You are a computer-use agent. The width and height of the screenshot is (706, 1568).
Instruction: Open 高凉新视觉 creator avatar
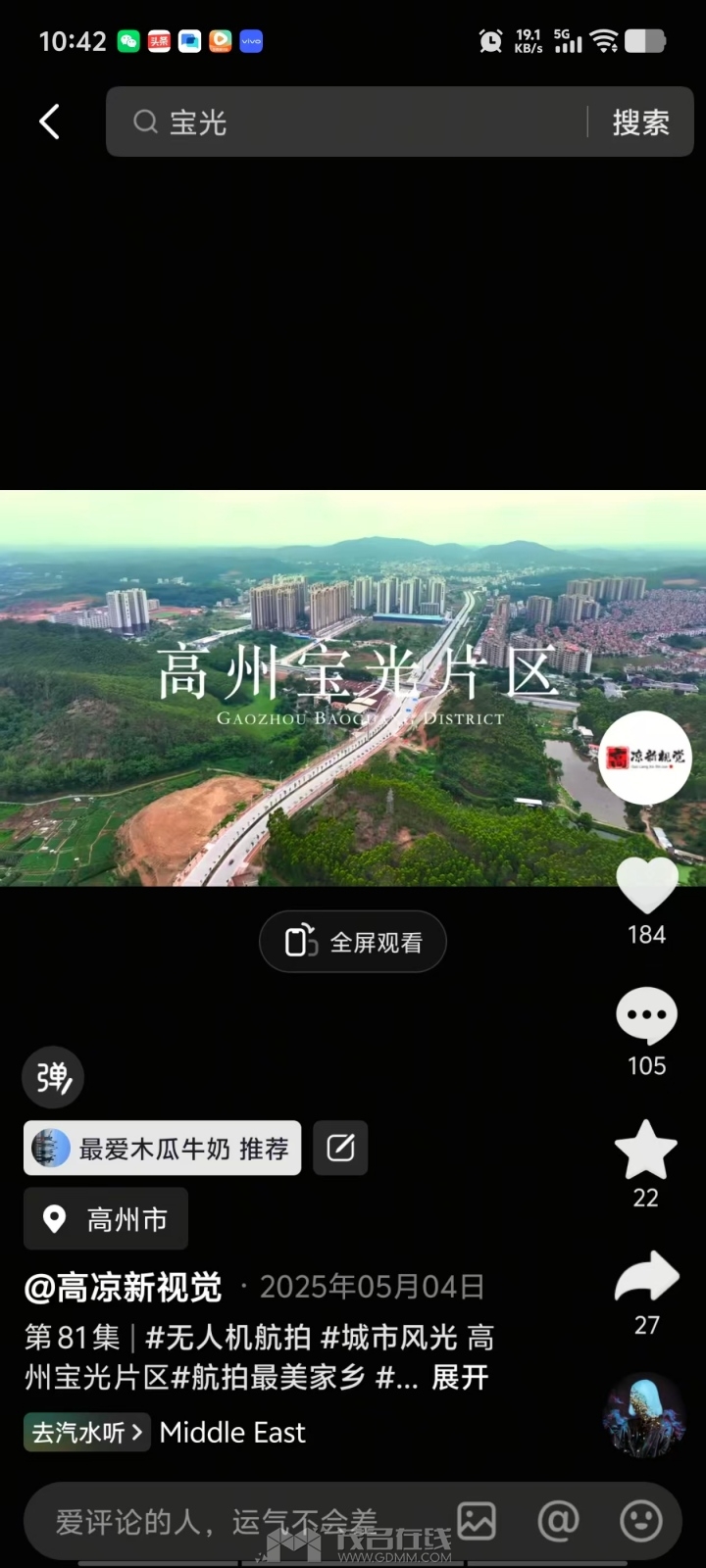point(645,758)
